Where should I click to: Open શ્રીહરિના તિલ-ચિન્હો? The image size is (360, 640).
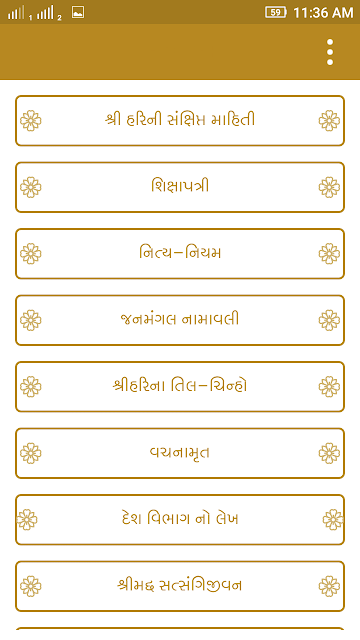tap(180, 387)
